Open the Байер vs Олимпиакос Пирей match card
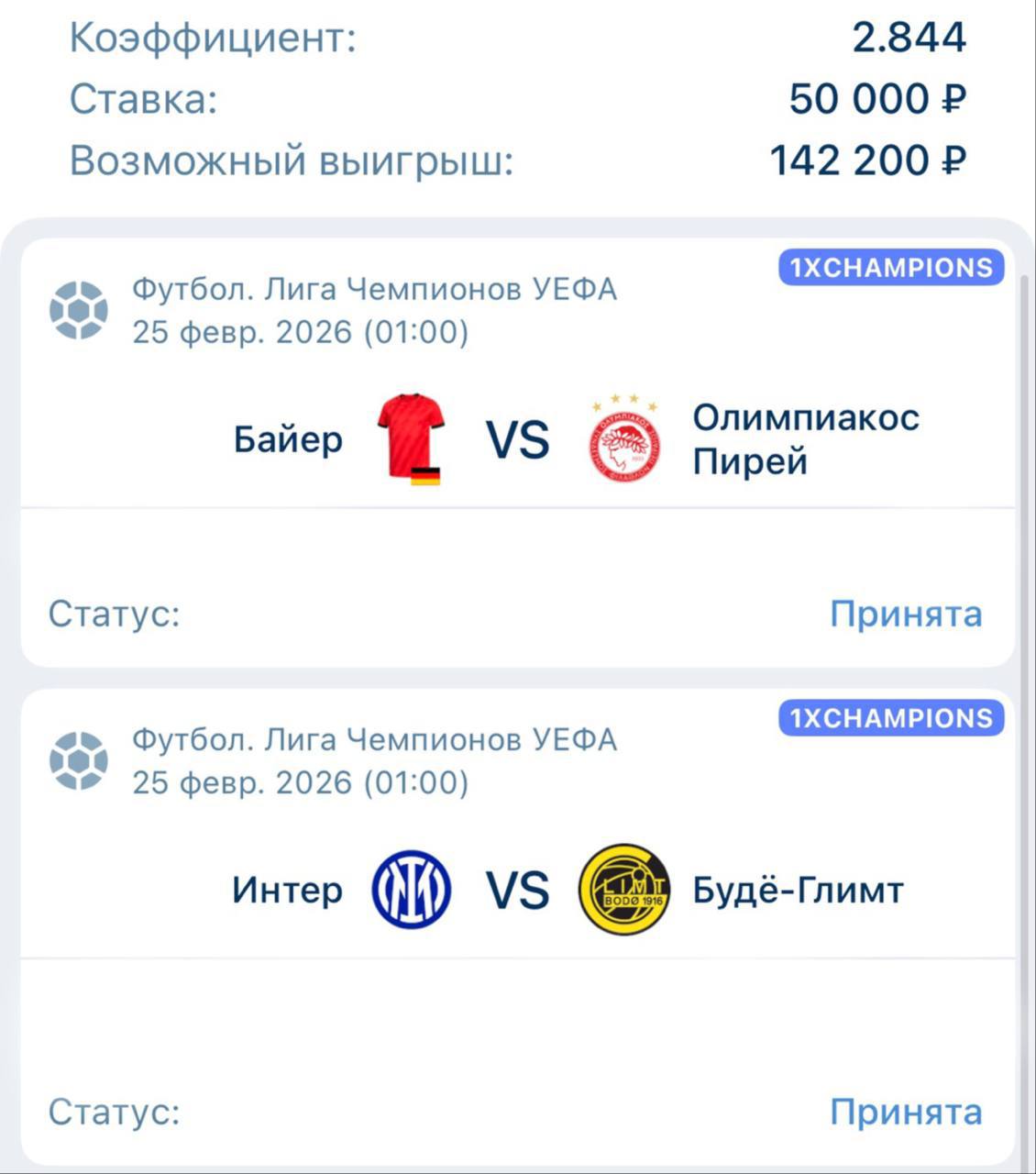1036x1174 pixels. point(518,440)
